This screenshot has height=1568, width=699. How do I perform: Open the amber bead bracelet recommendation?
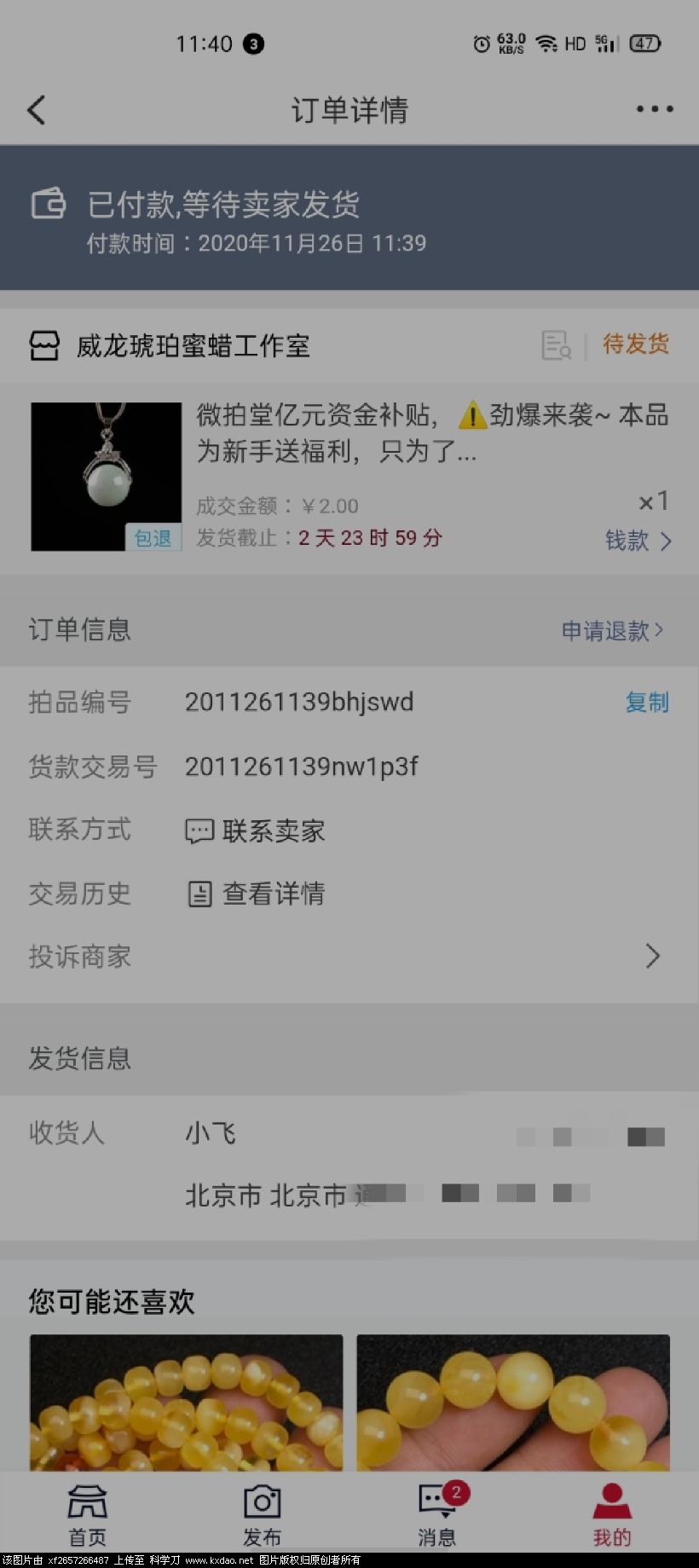point(187,1402)
